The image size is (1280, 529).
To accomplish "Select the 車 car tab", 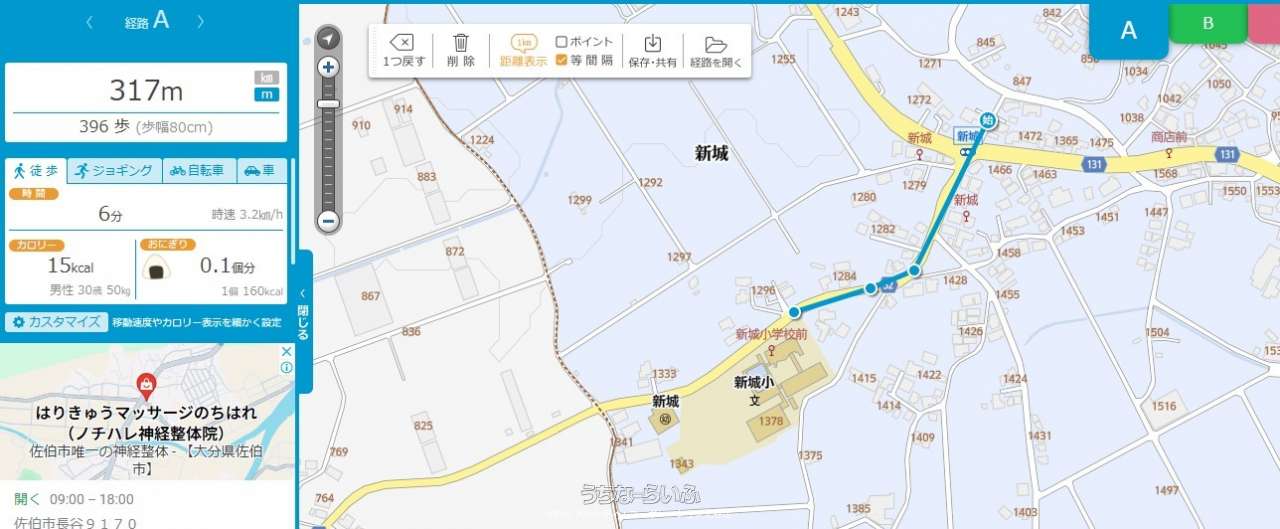I will tap(264, 171).
